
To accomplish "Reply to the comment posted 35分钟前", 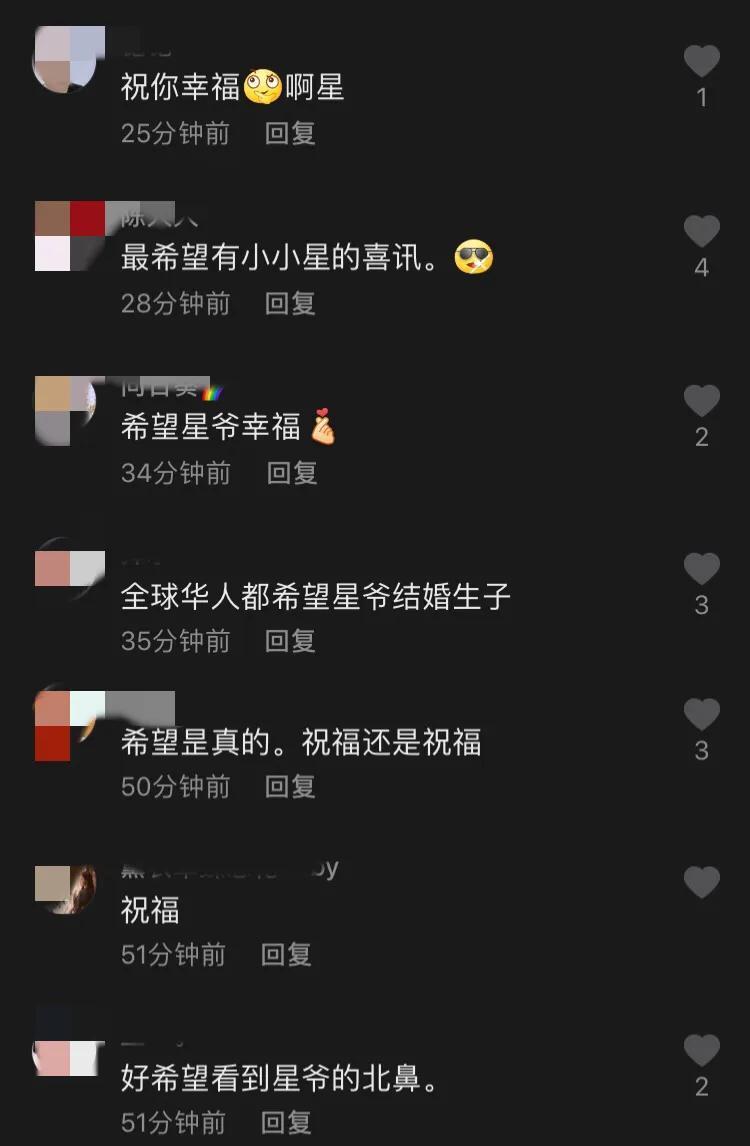I will (x=290, y=641).
